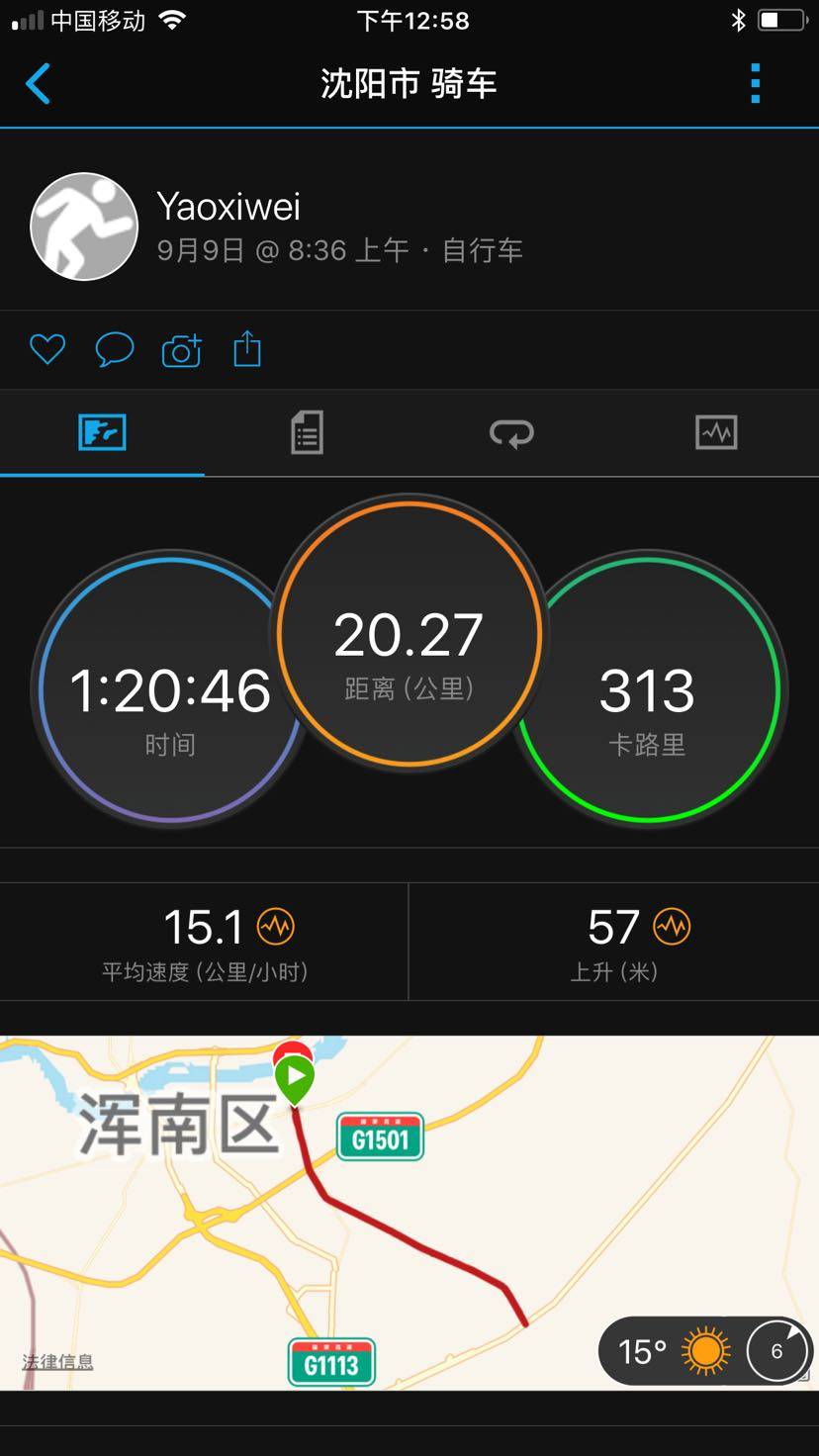Open the legal info link on map
Screen dimensions: 819x1456
pyautogui.click(x=57, y=1362)
